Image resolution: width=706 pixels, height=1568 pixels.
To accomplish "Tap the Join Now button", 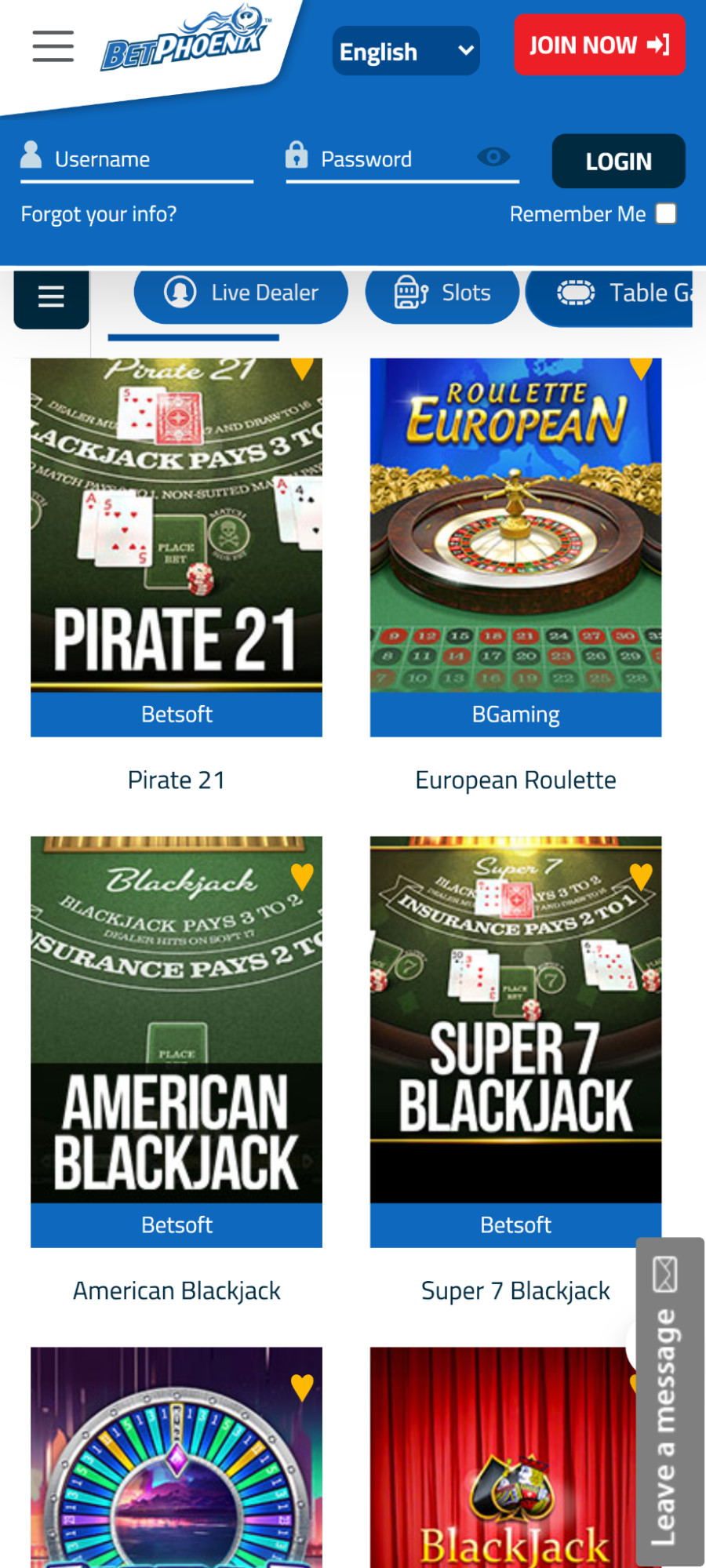I will 599,45.
